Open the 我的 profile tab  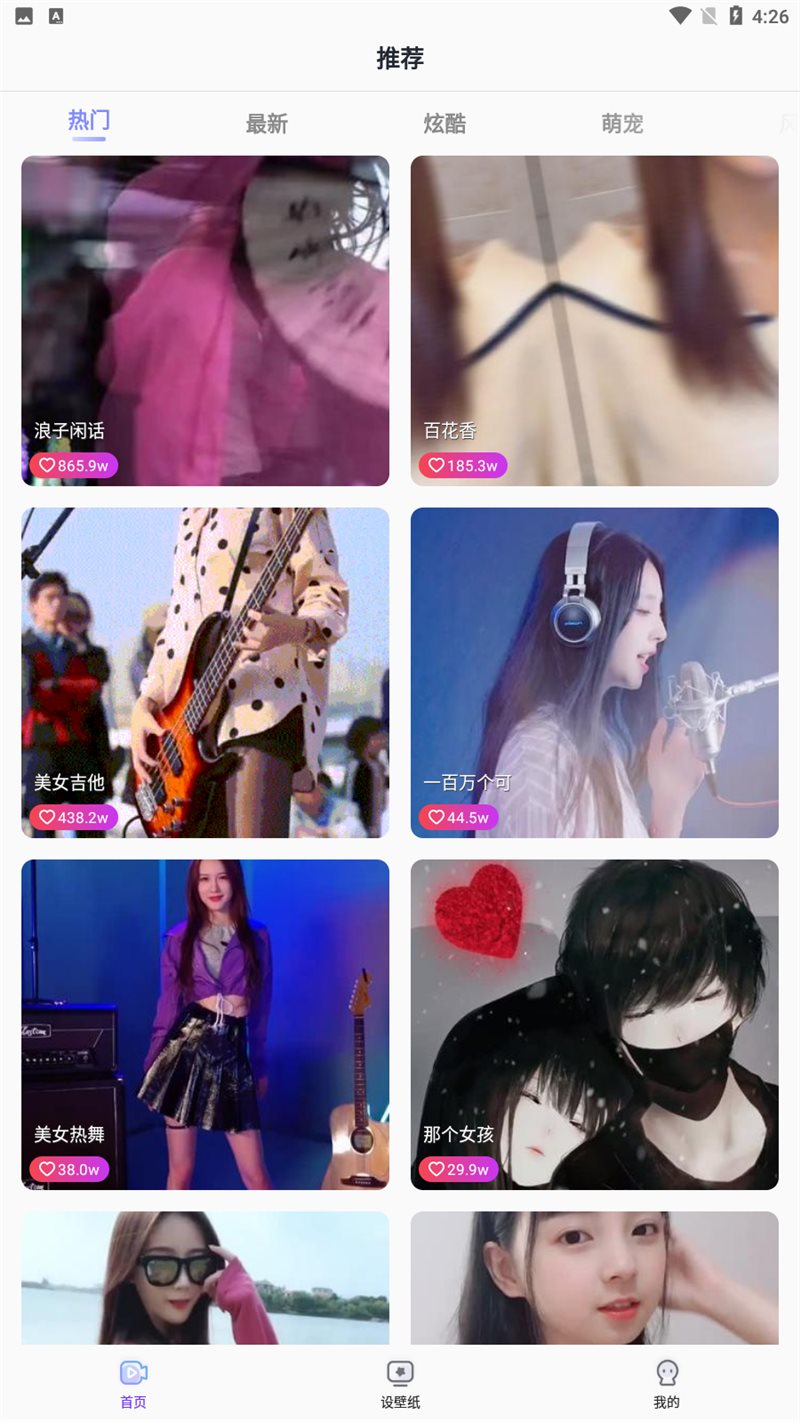coord(666,1384)
